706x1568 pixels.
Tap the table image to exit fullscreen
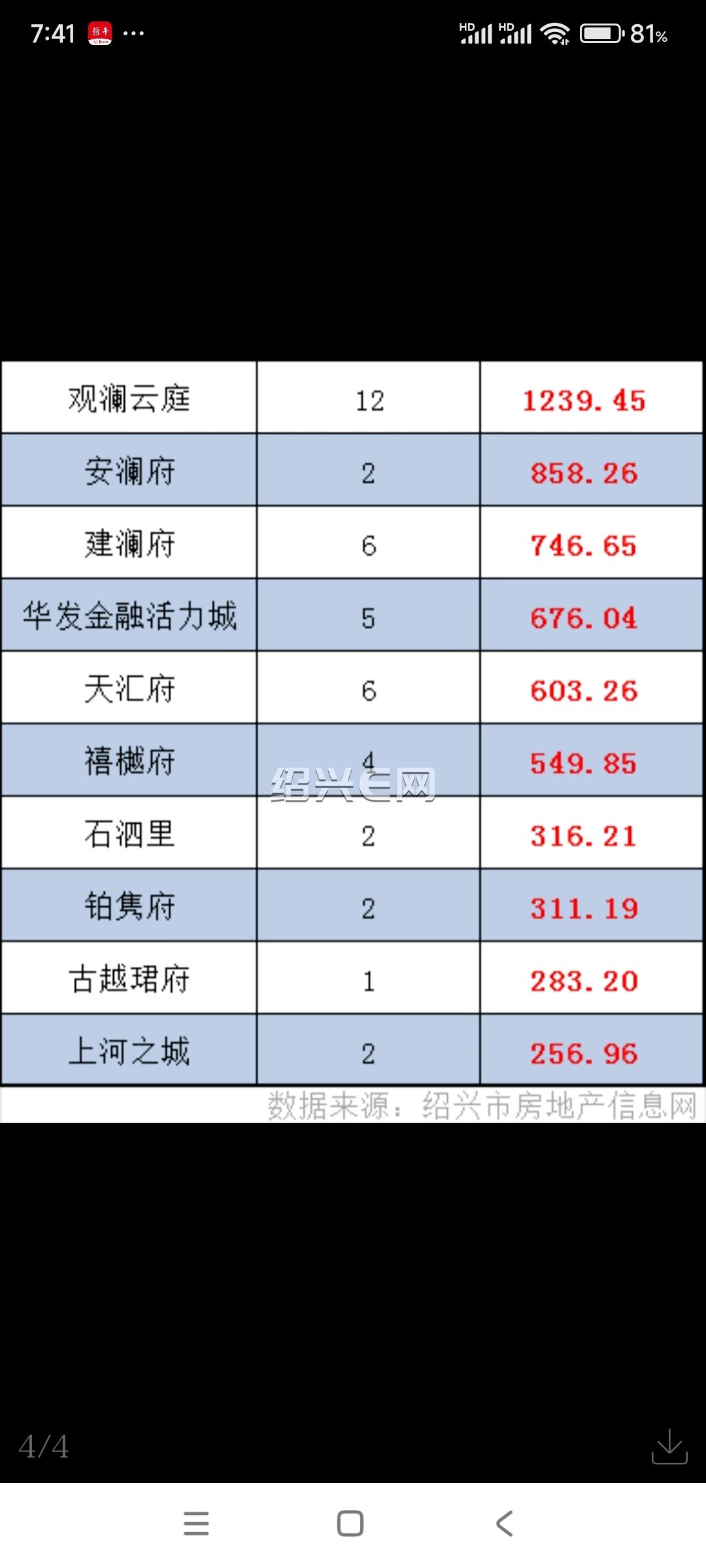(x=353, y=742)
